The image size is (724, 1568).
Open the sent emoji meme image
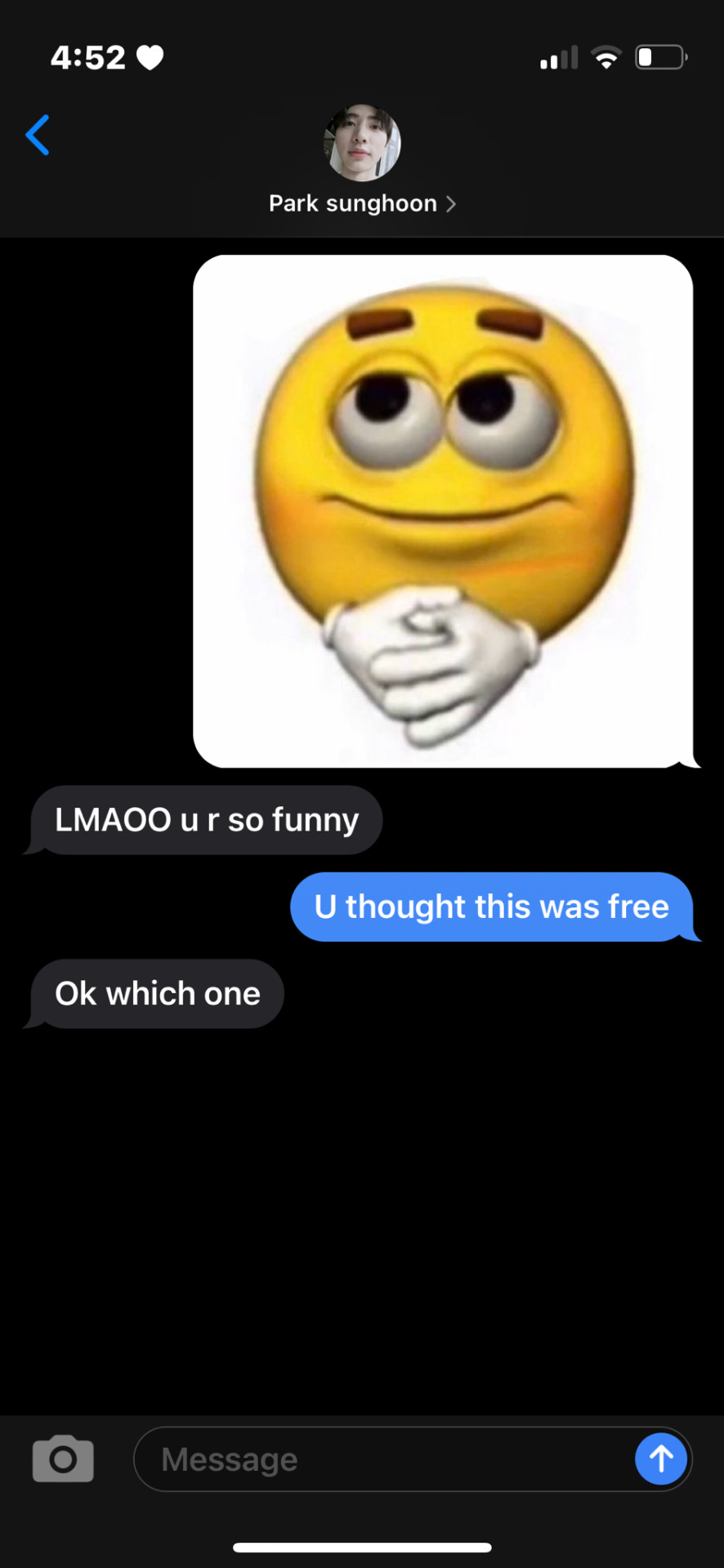pos(443,511)
